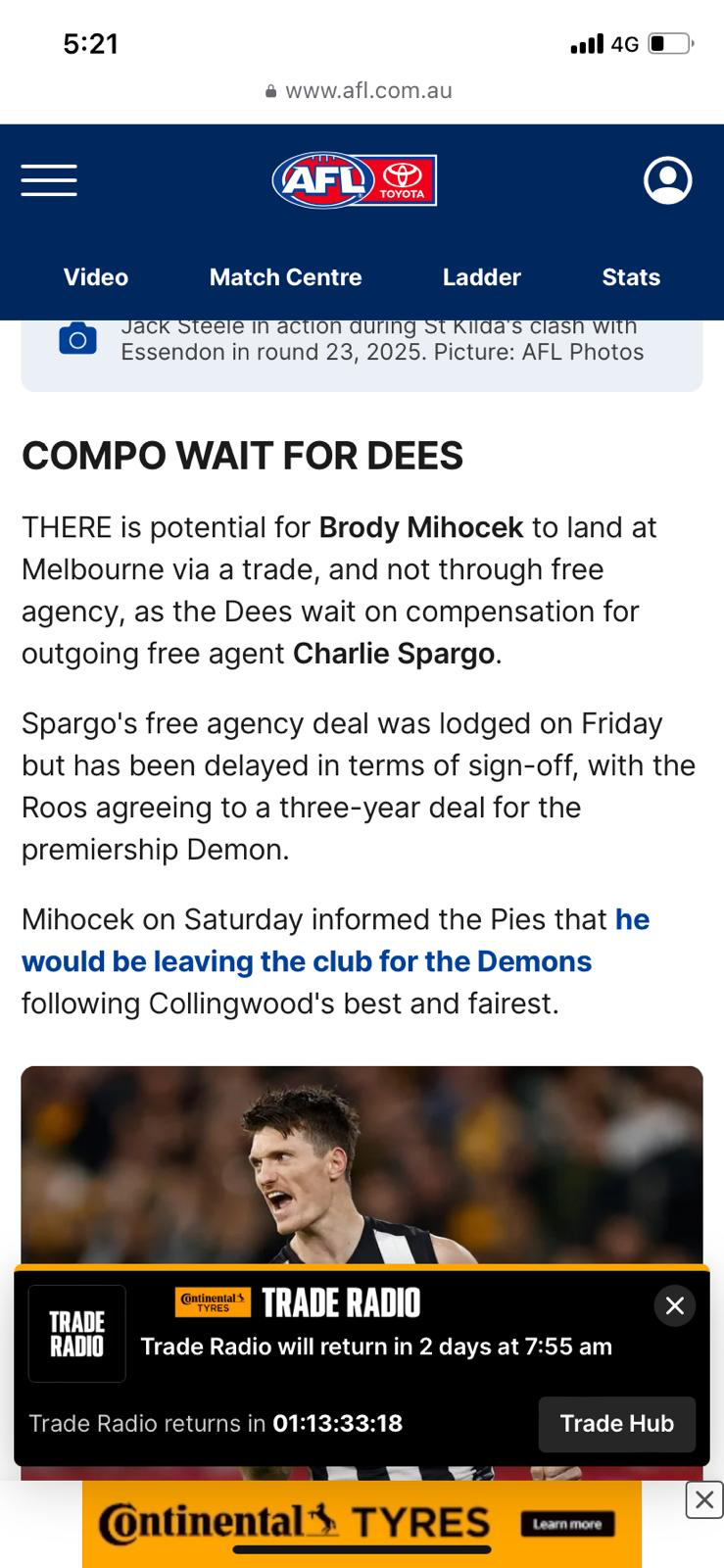Dismiss the Trade Radio banner
This screenshot has width=724, height=1568.
(x=674, y=1305)
